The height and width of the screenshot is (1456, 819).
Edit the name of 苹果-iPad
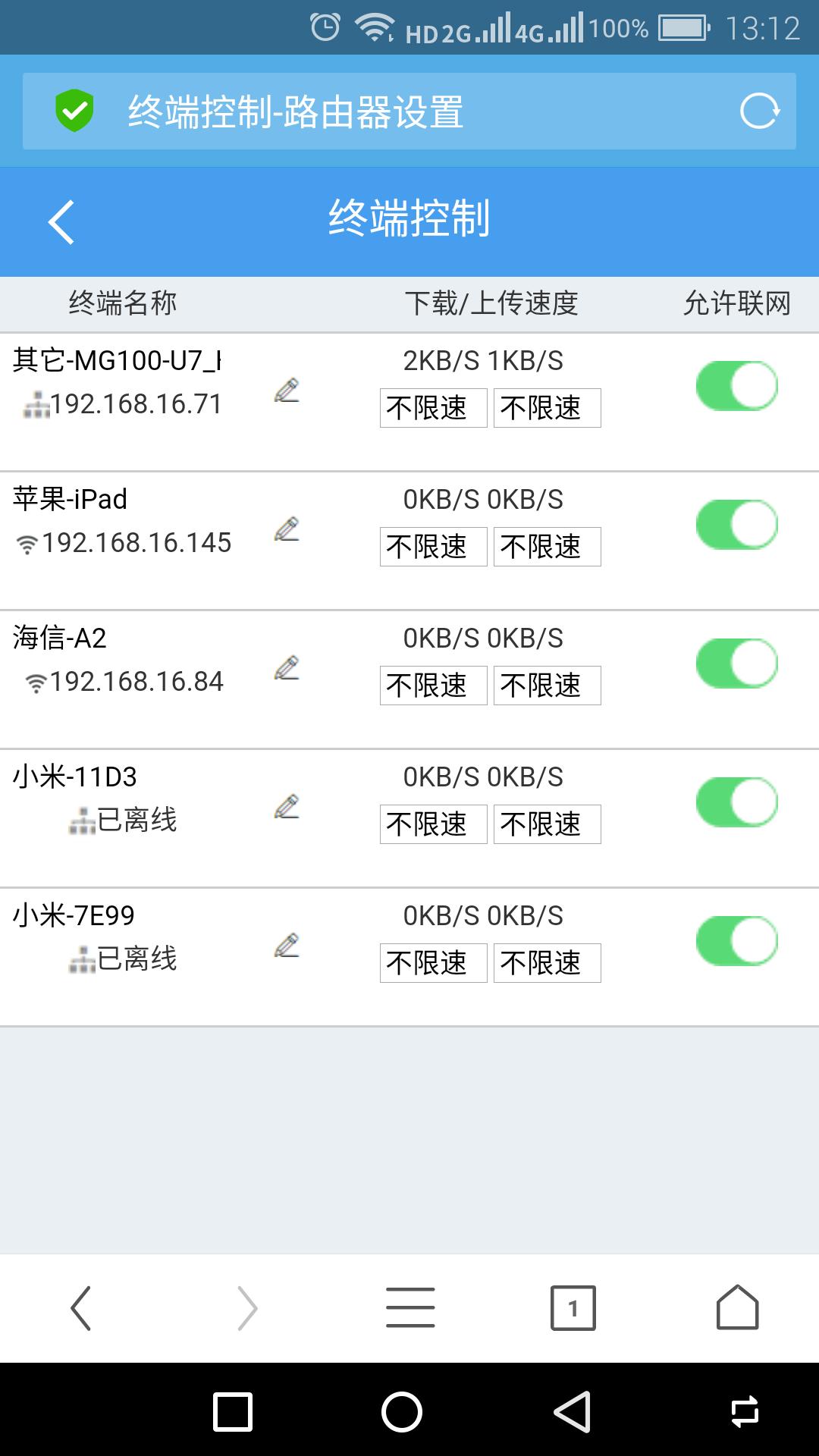287,529
